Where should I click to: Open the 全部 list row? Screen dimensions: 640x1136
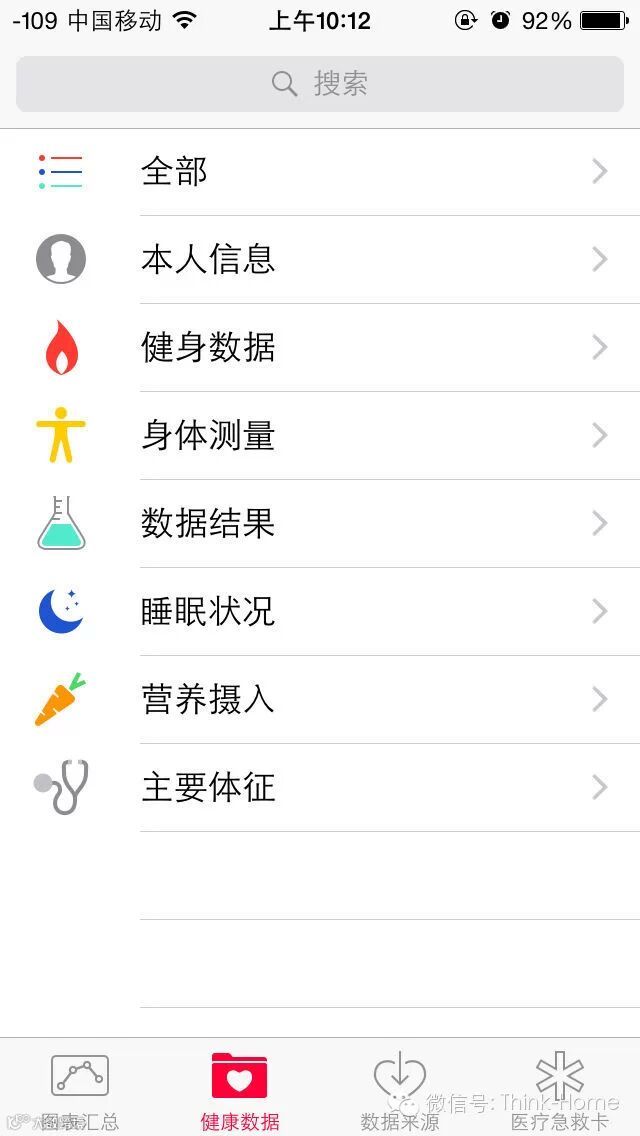point(320,172)
